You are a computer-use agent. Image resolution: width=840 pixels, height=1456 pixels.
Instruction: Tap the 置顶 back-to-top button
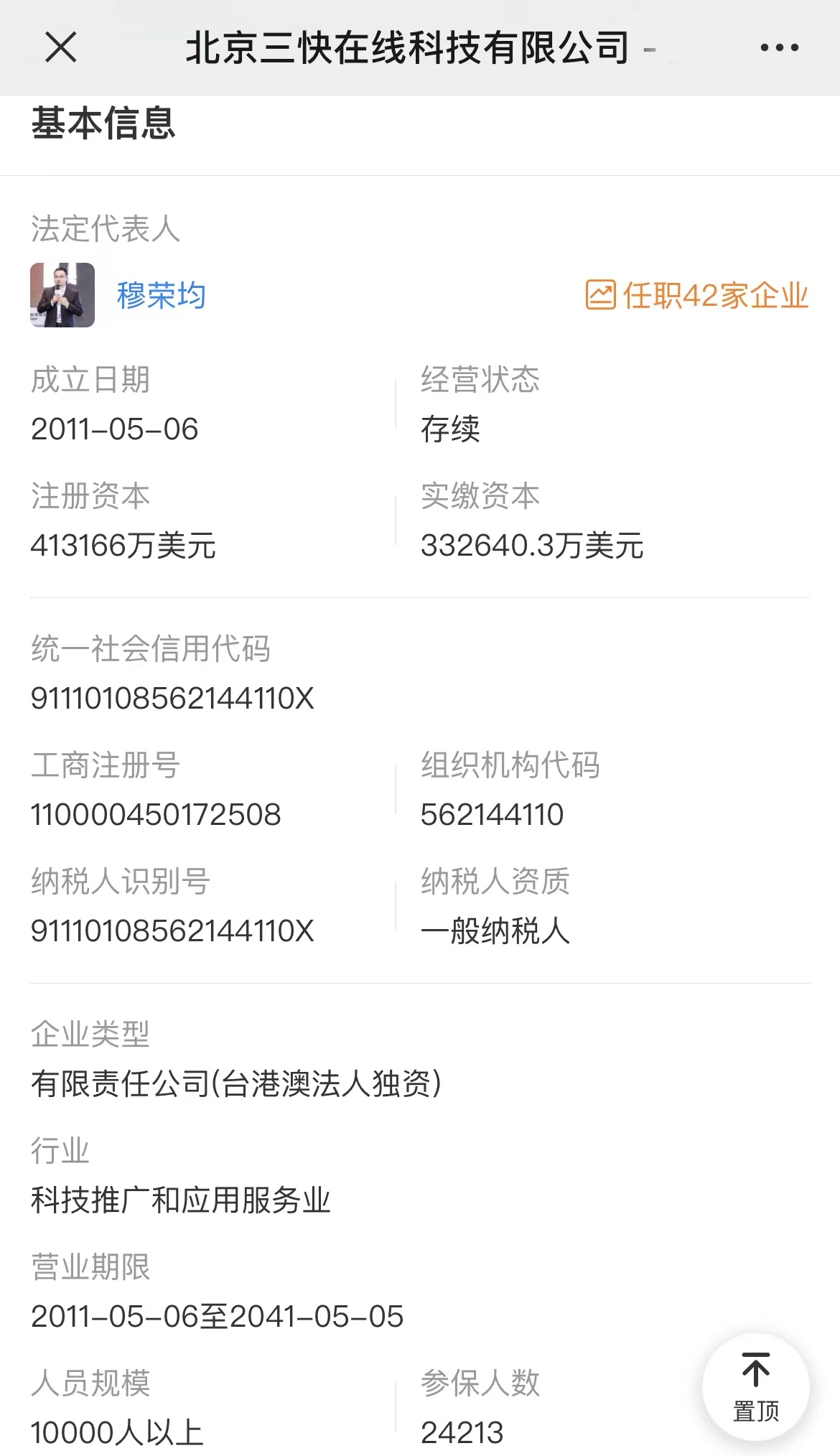pyautogui.click(x=755, y=1386)
